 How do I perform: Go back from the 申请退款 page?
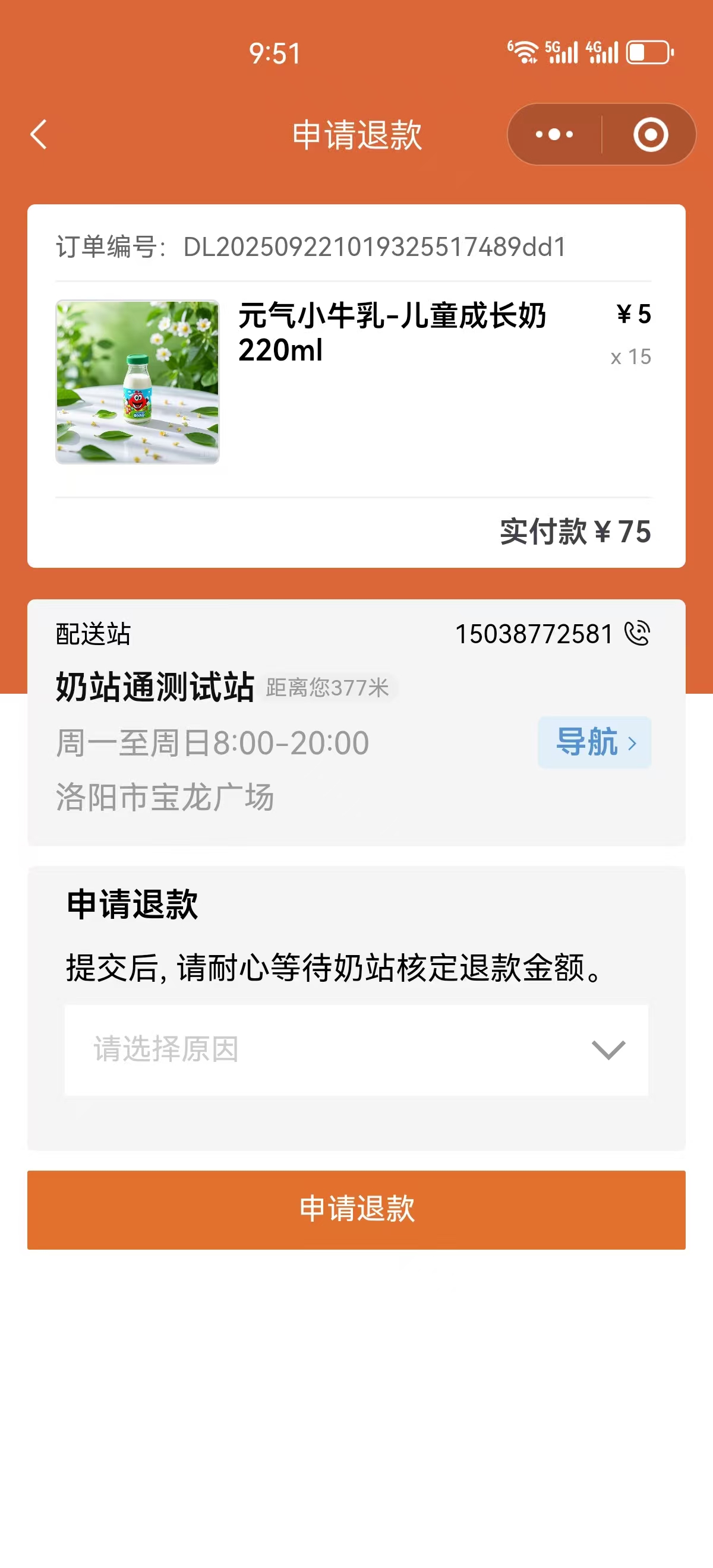pos(39,134)
